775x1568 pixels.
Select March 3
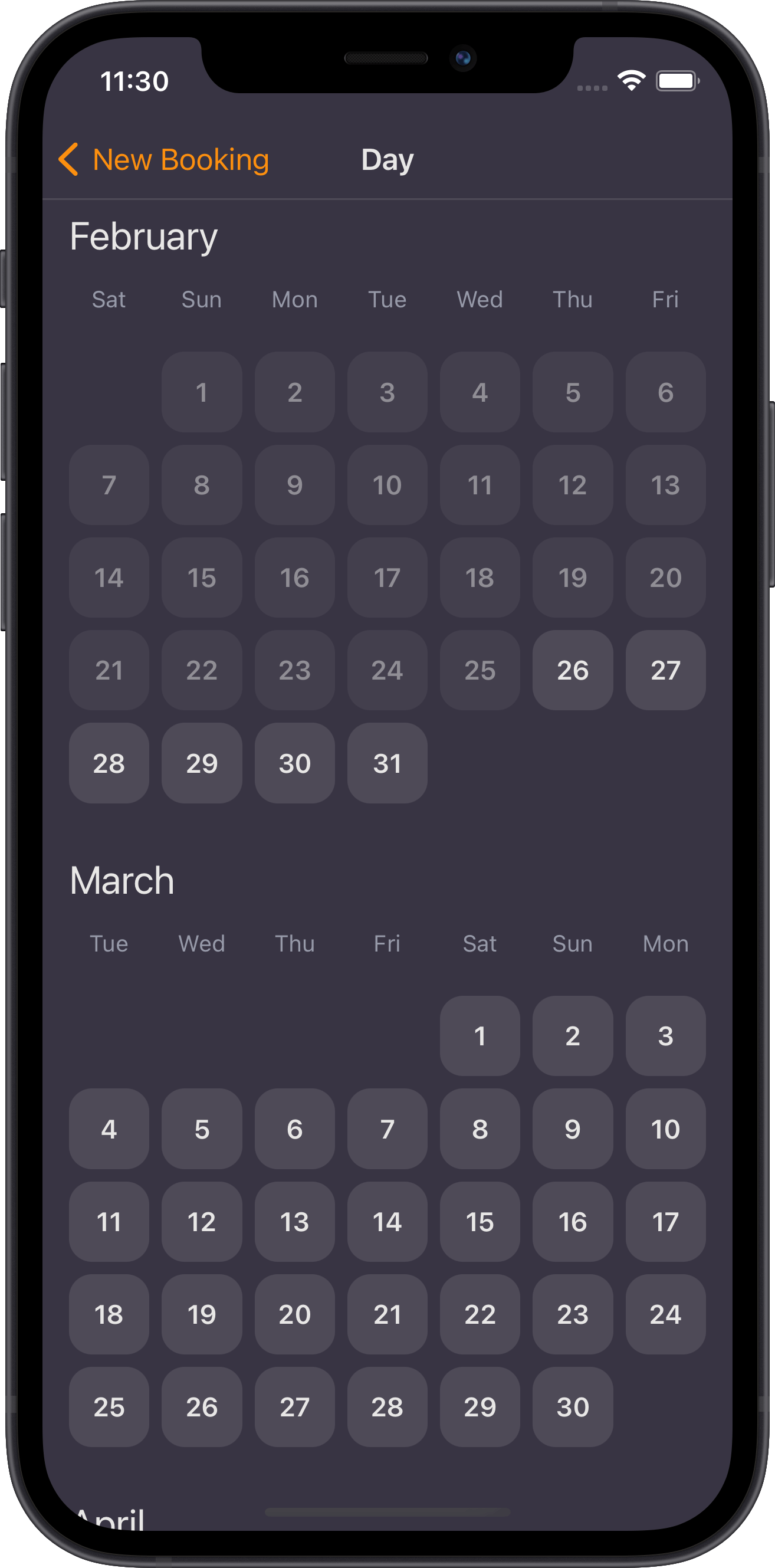pyautogui.click(x=665, y=1036)
